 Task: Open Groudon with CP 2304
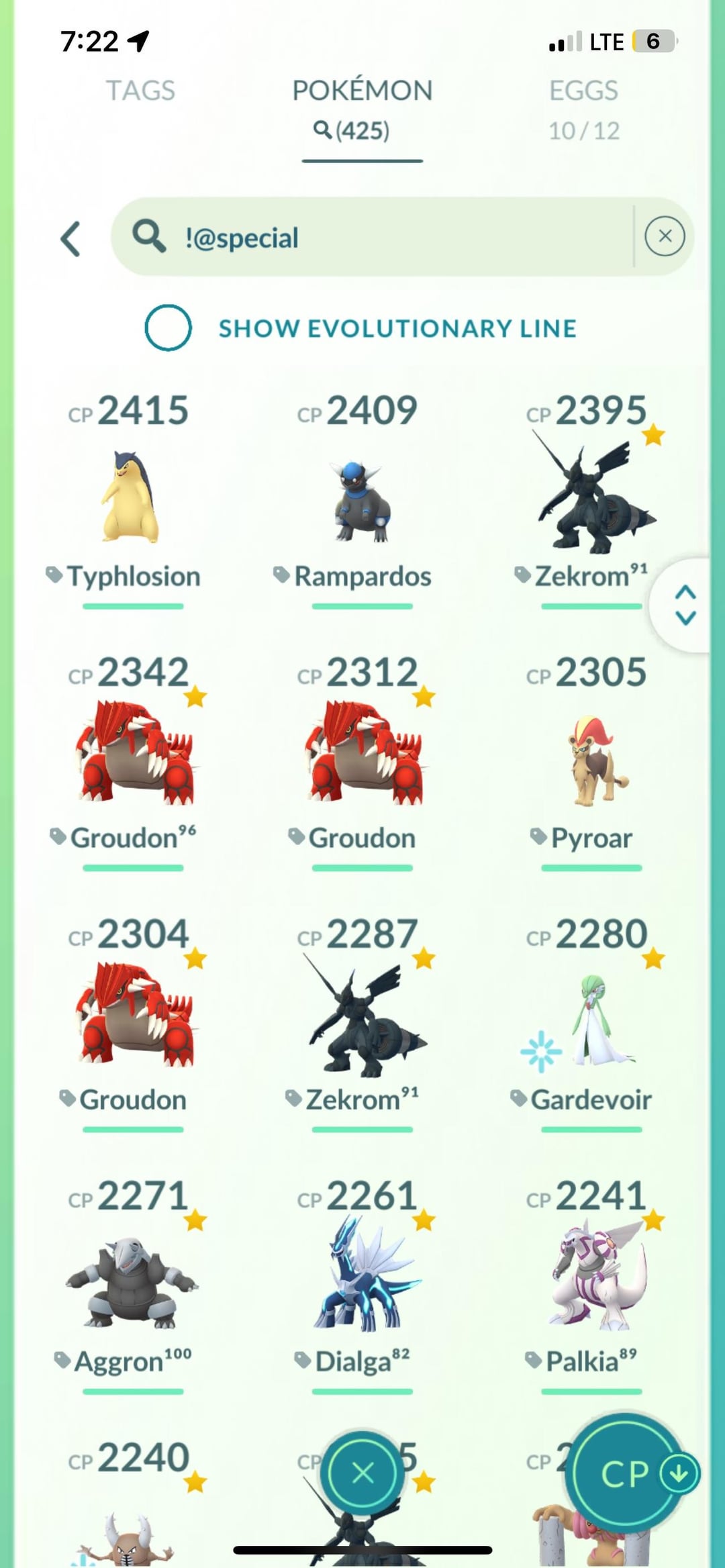tap(134, 1017)
